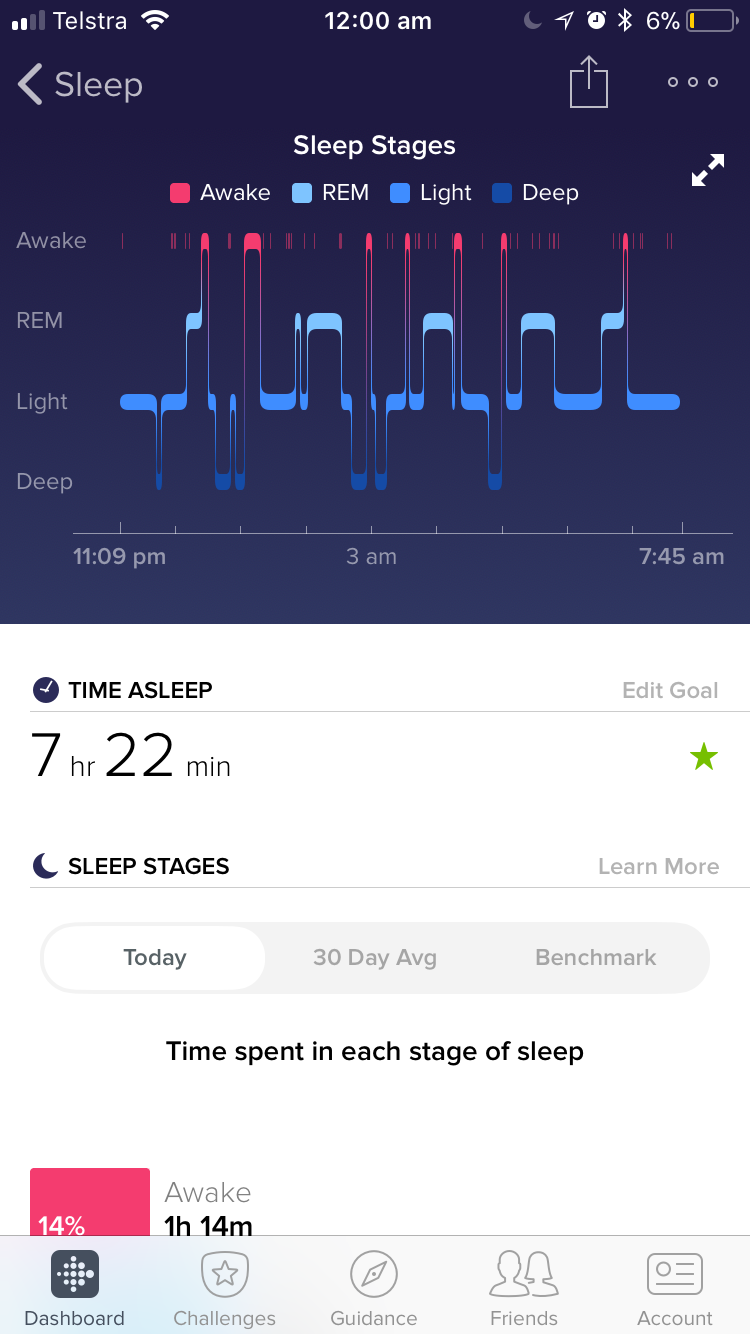
Task: Tap Edit Goal for time asleep
Action: 670,690
